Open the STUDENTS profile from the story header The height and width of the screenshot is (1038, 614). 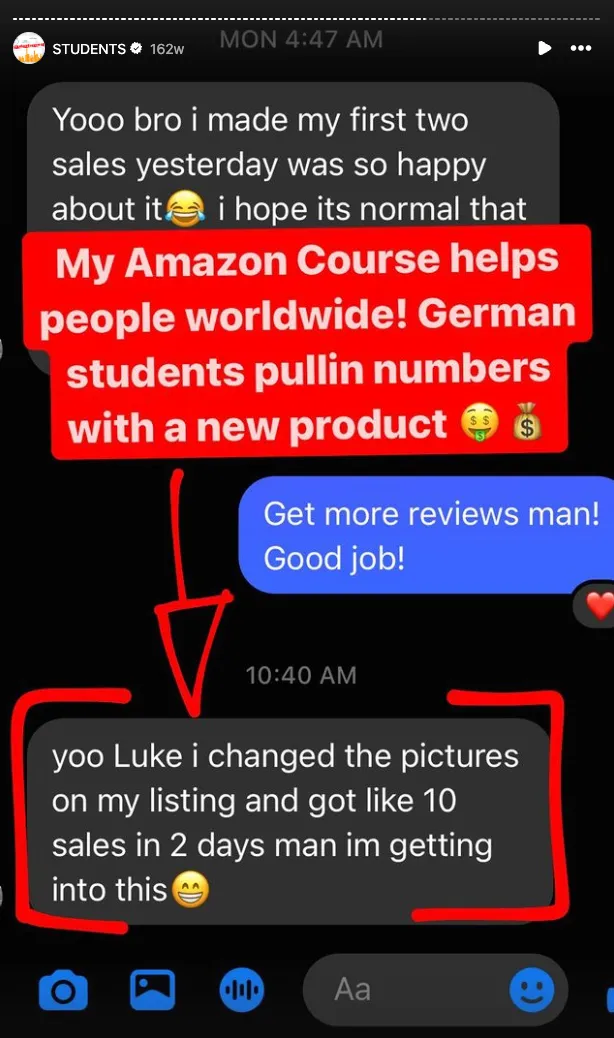point(88,48)
